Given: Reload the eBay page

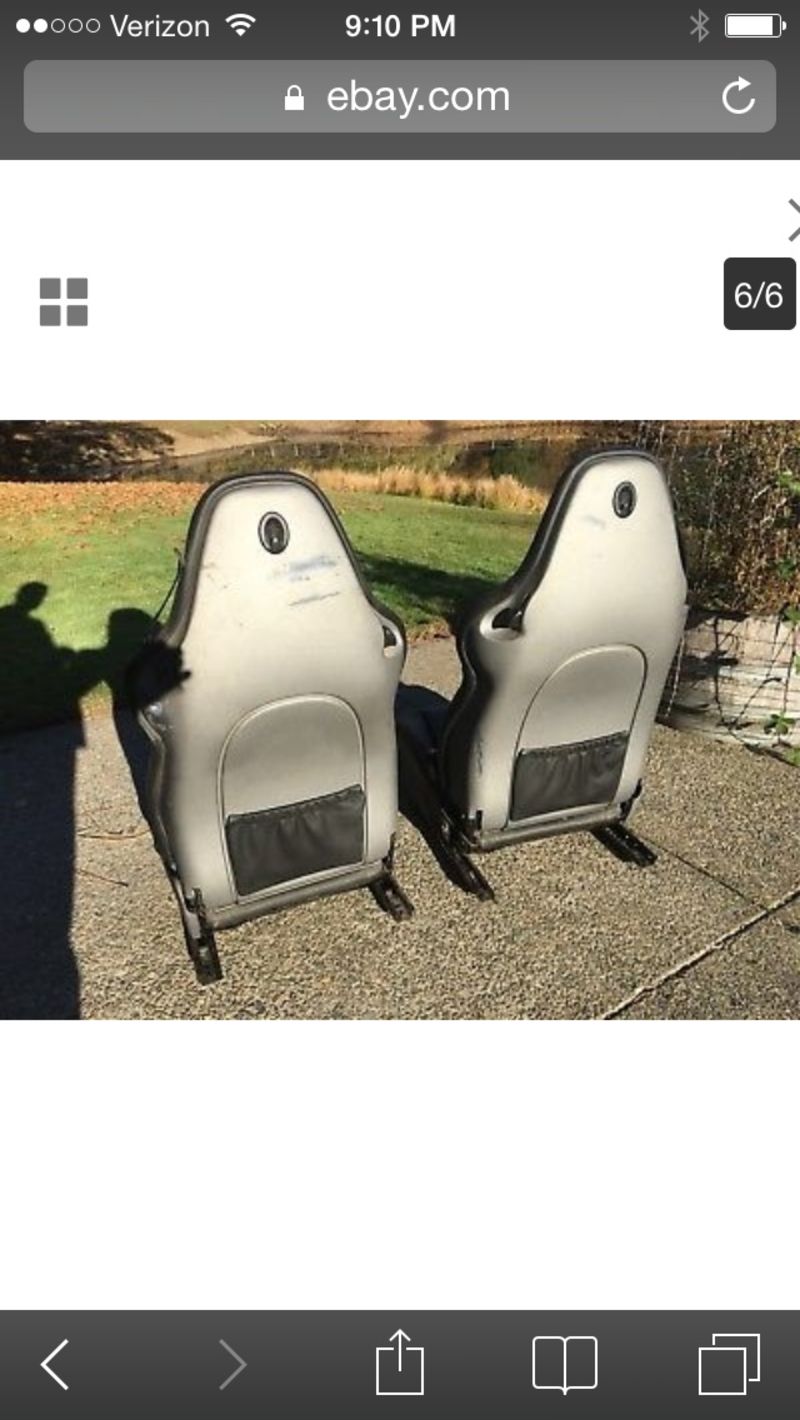Looking at the screenshot, I should point(738,97).
